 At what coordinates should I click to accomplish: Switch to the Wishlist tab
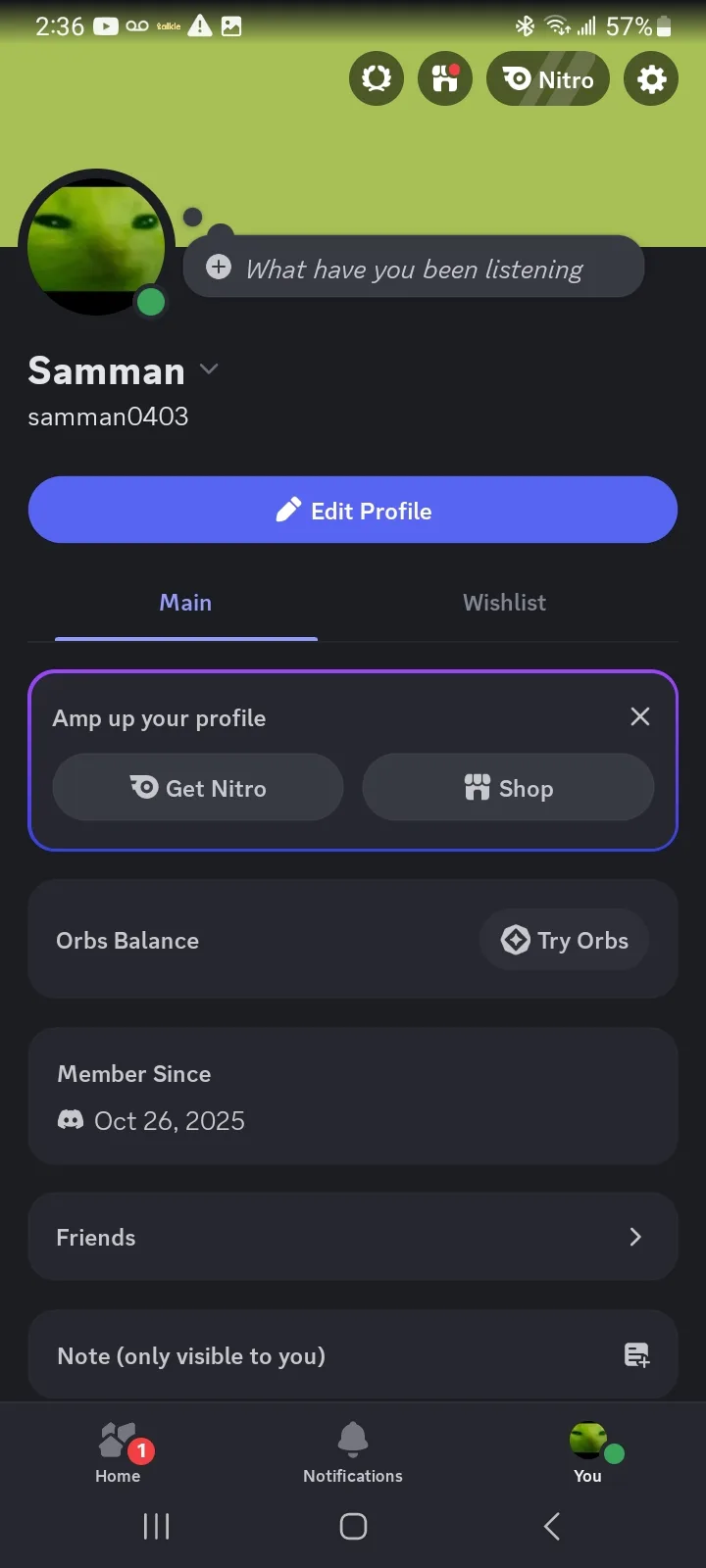click(x=504, y=603)
